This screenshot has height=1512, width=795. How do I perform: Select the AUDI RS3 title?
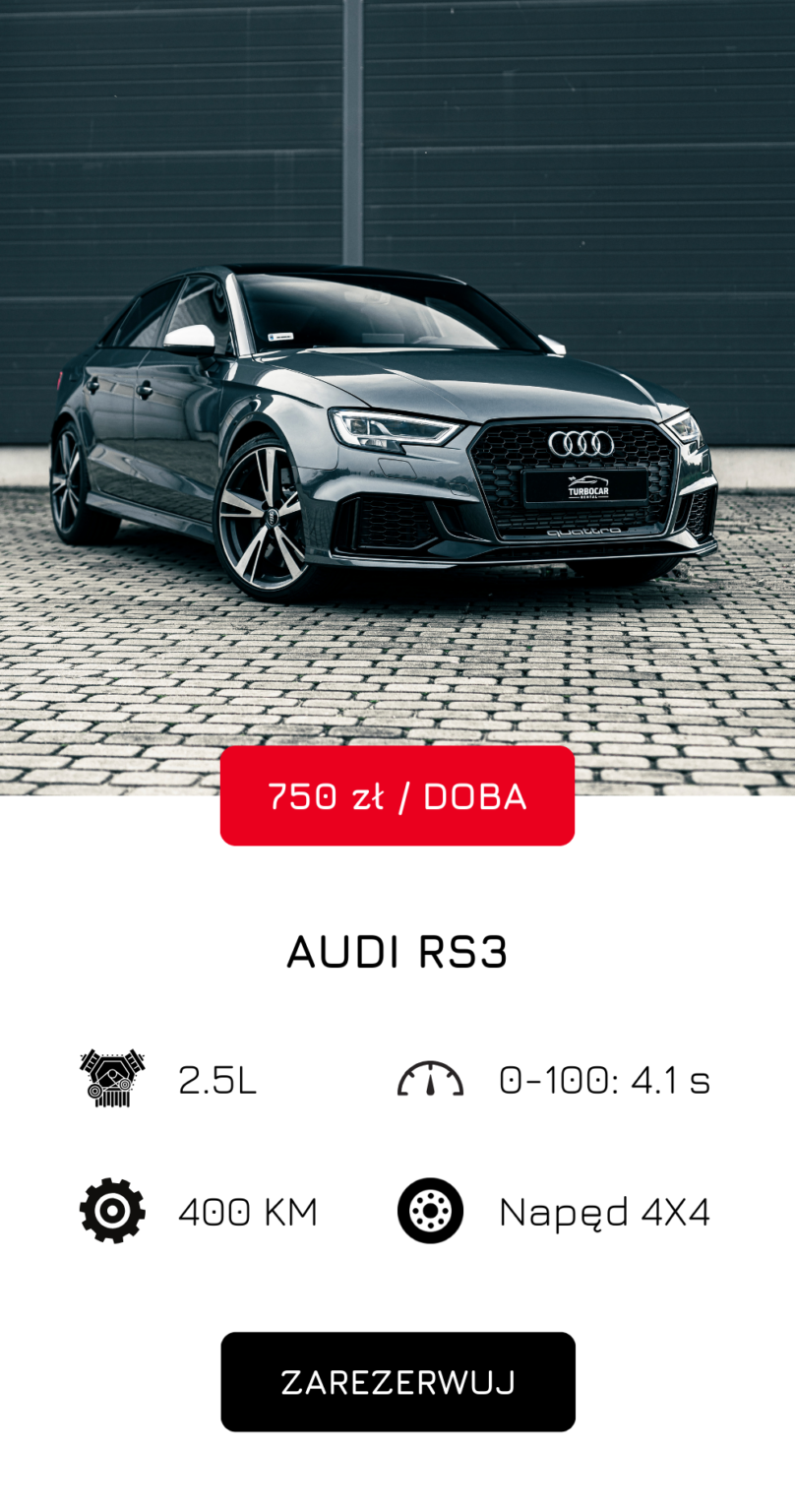[x=397, y=952]
